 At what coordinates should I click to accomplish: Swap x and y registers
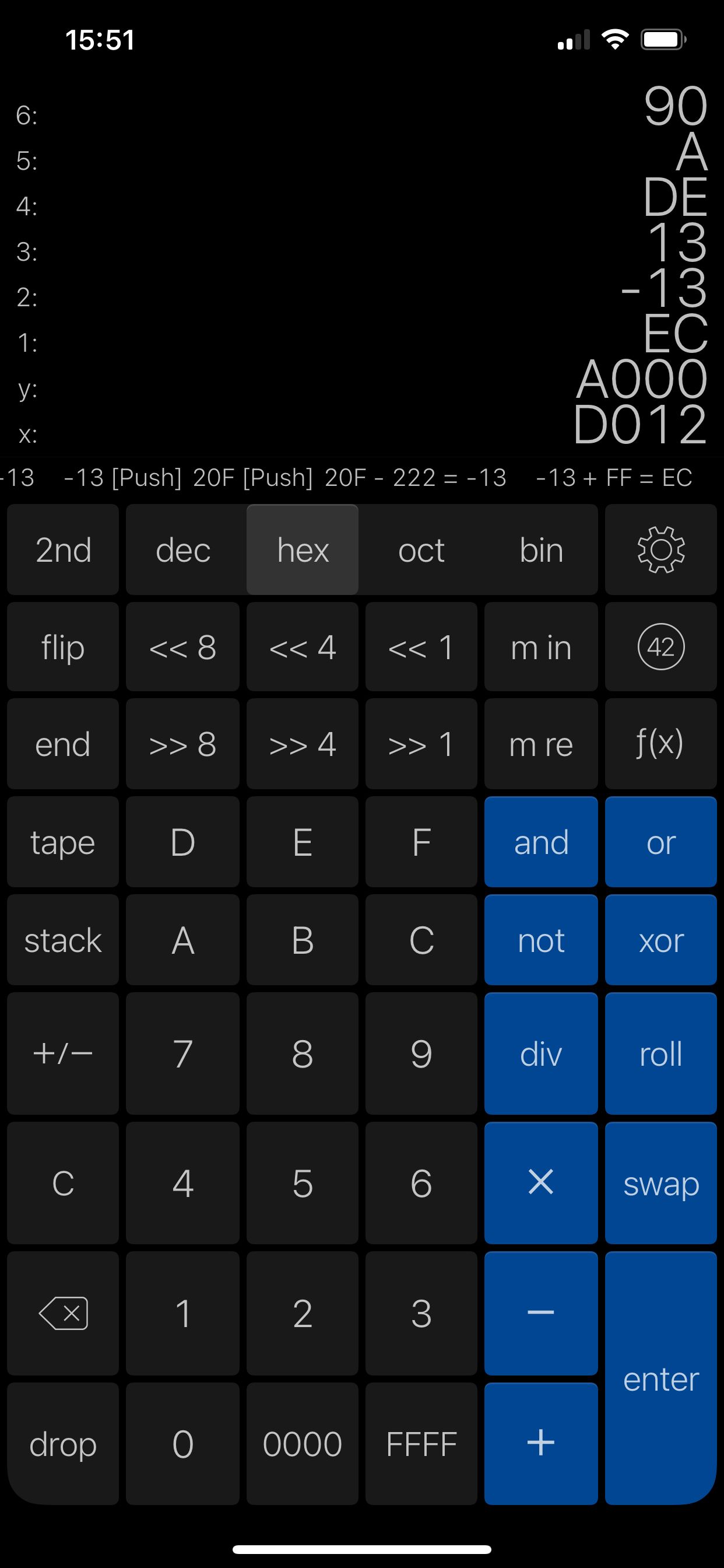(x=660, y=1182)
